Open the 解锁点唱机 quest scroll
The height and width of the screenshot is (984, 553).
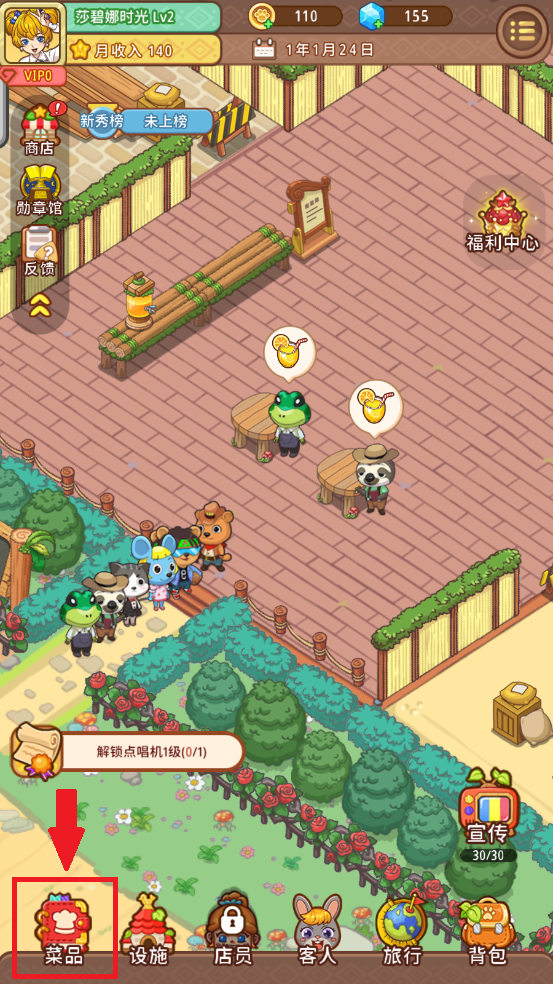(x=127, y=751)
